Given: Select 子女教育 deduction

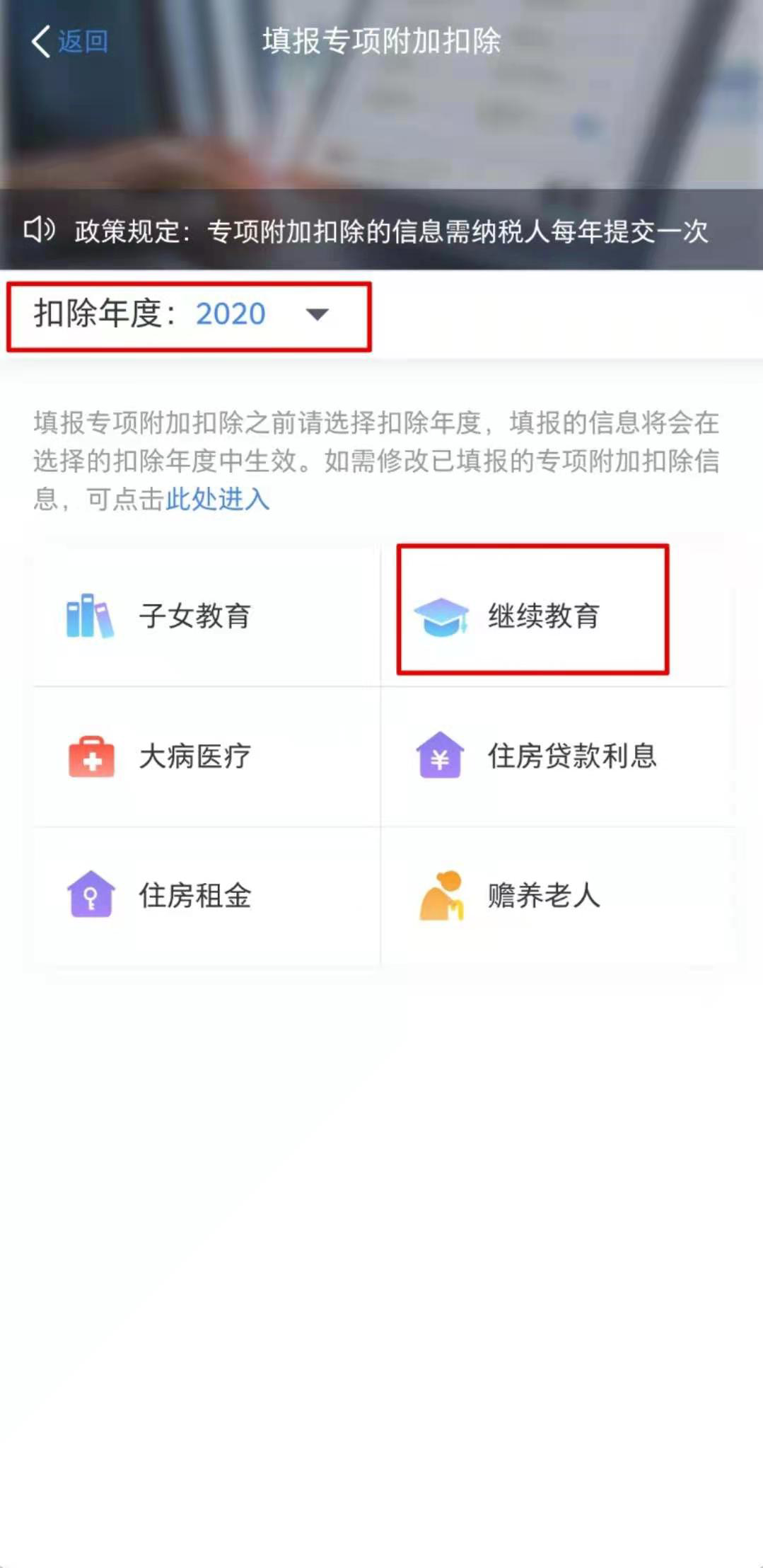Looking at the screenshot, I should tap(206, 616).
